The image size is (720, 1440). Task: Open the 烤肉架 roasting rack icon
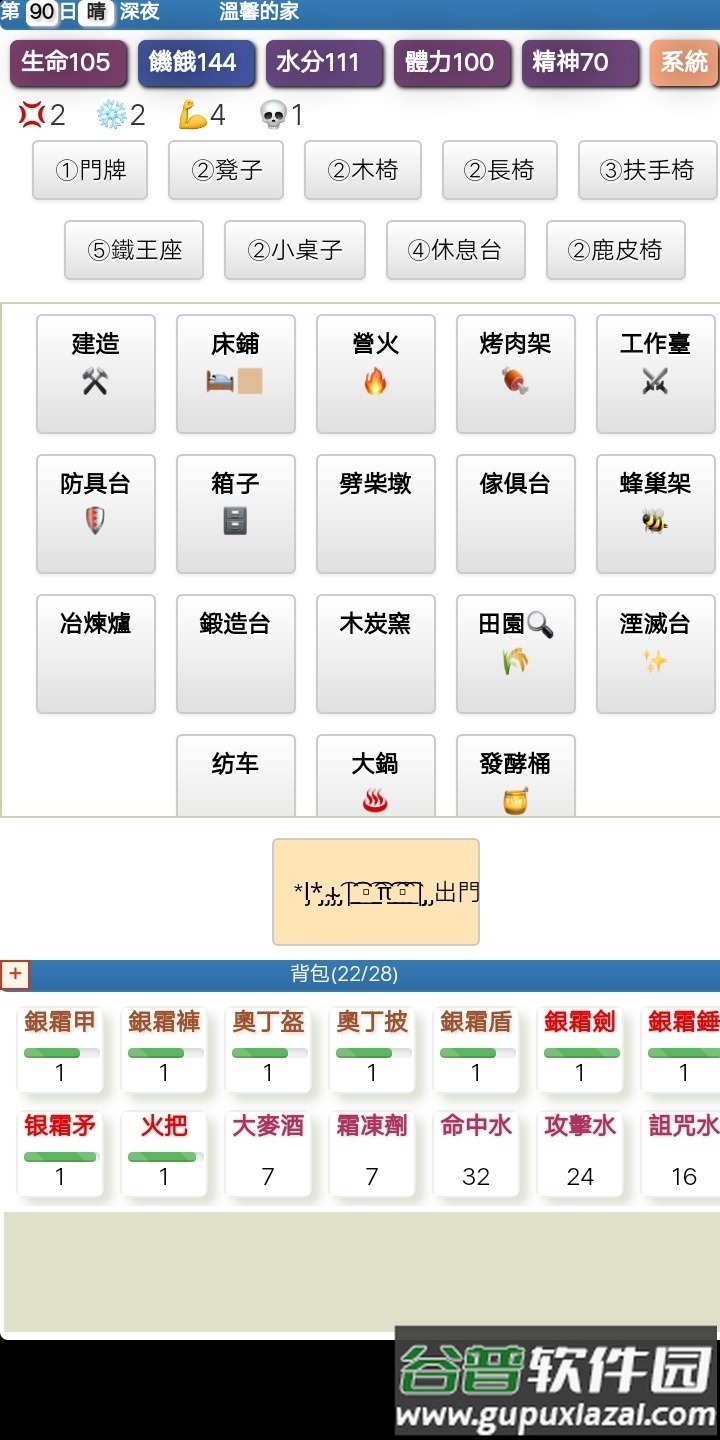pos(515,375)
